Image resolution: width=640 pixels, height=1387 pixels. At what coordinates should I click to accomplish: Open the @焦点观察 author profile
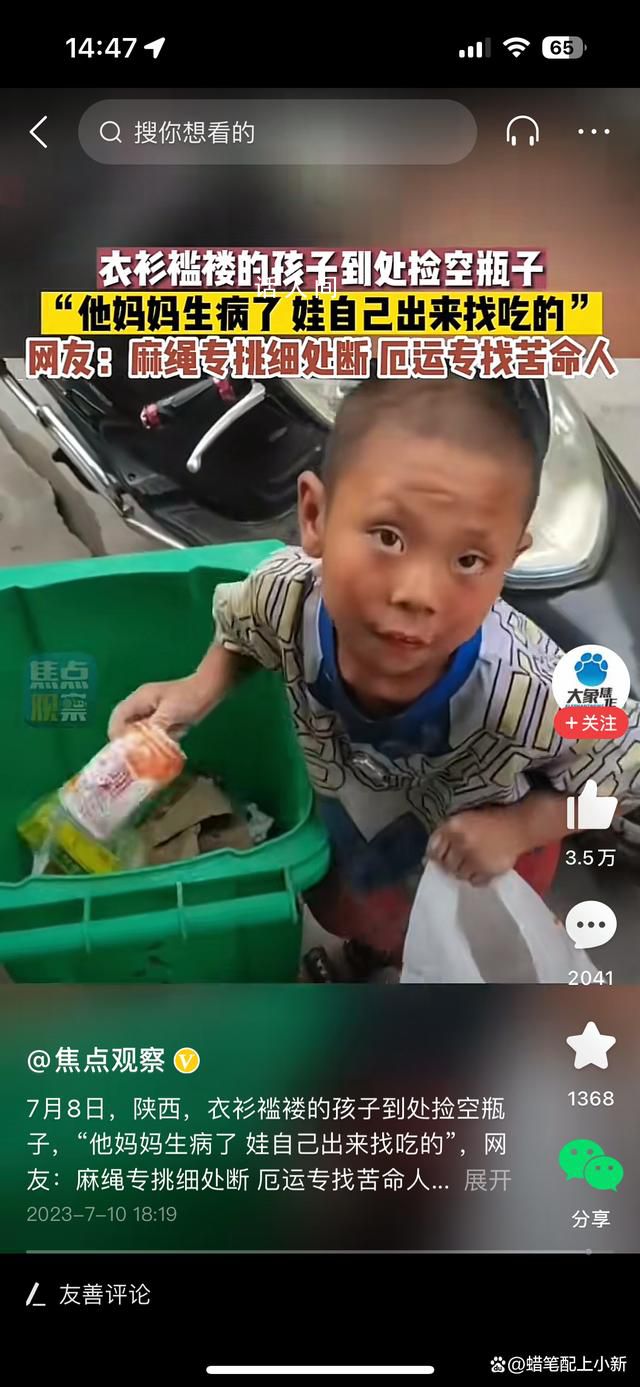(98, 1061)
